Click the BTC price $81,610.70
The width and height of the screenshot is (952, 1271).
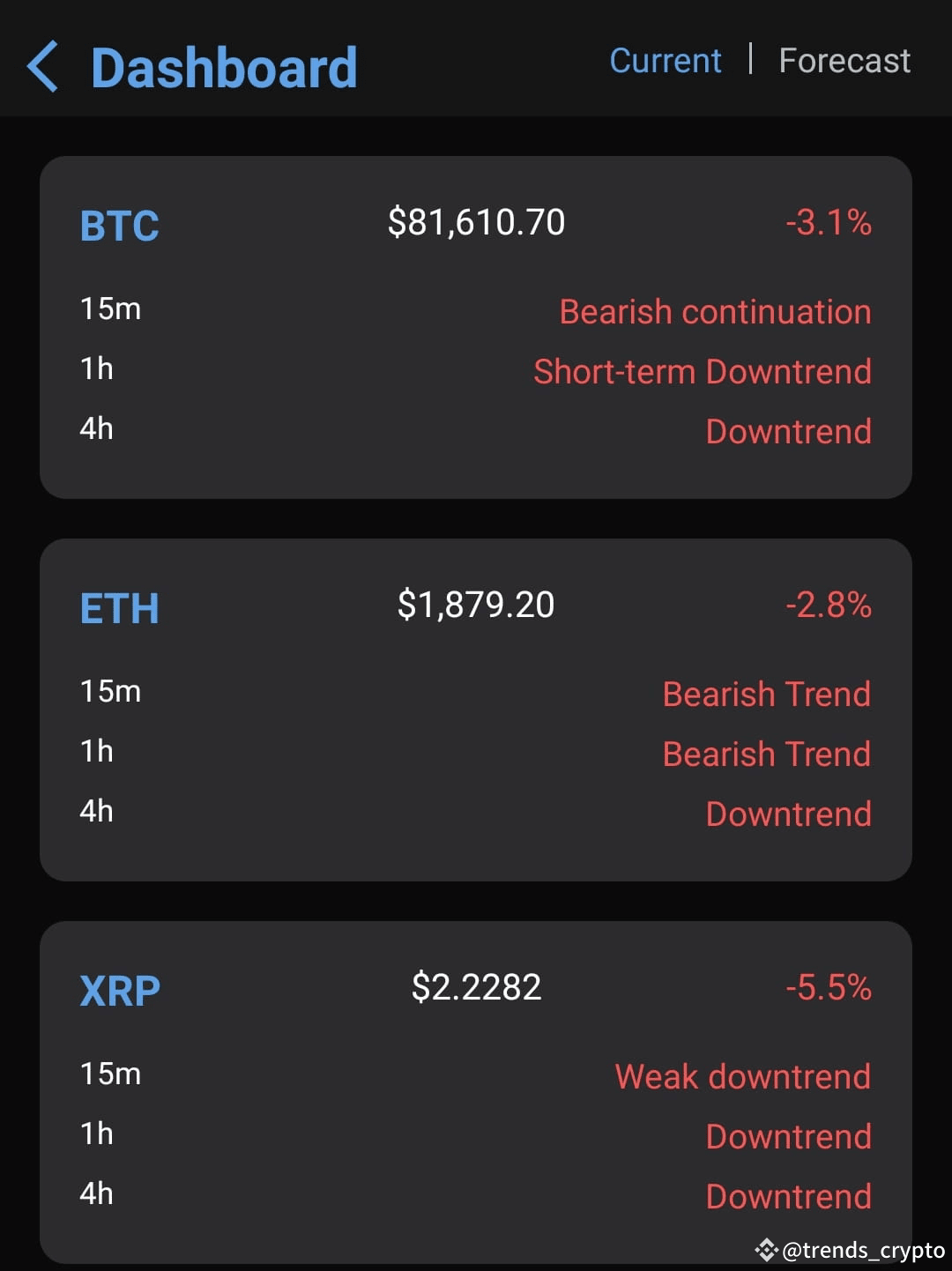pos(477,223)
